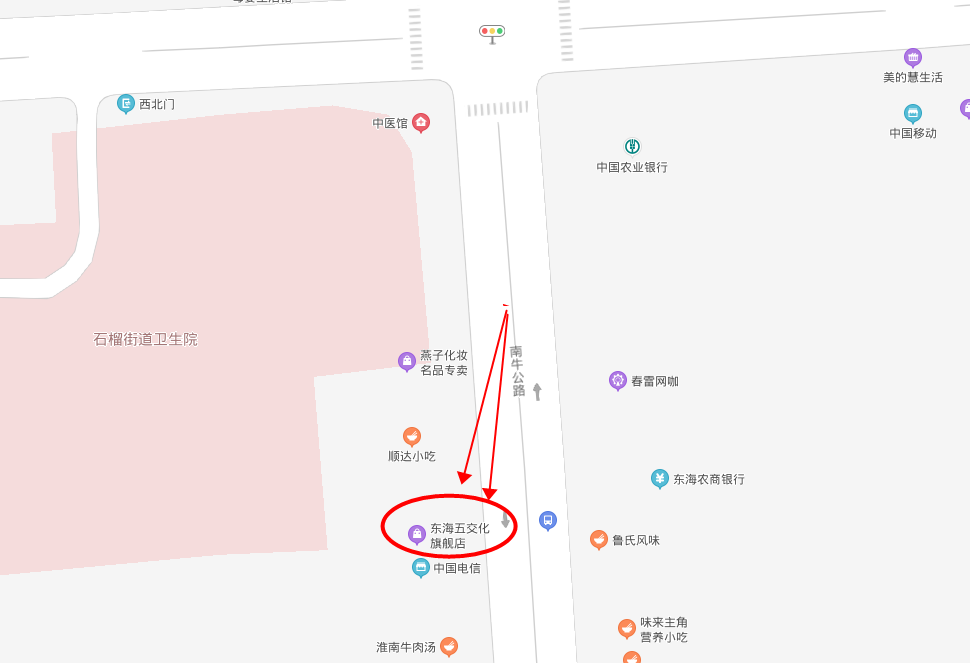The image size is (970, 663).
Task: Tap the 中国电信 marker
Action: tap(421, 567)
